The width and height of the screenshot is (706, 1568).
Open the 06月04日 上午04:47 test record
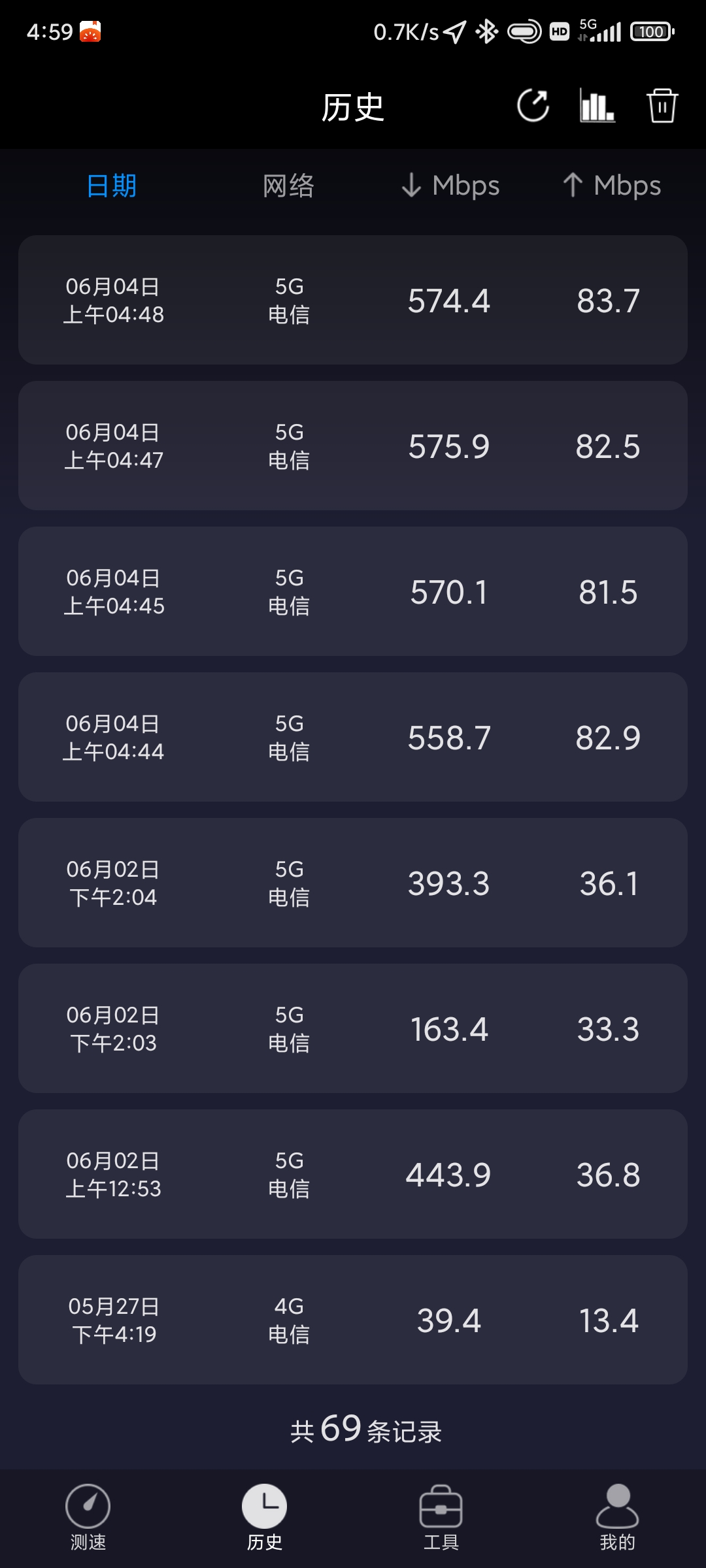[353, 446]
